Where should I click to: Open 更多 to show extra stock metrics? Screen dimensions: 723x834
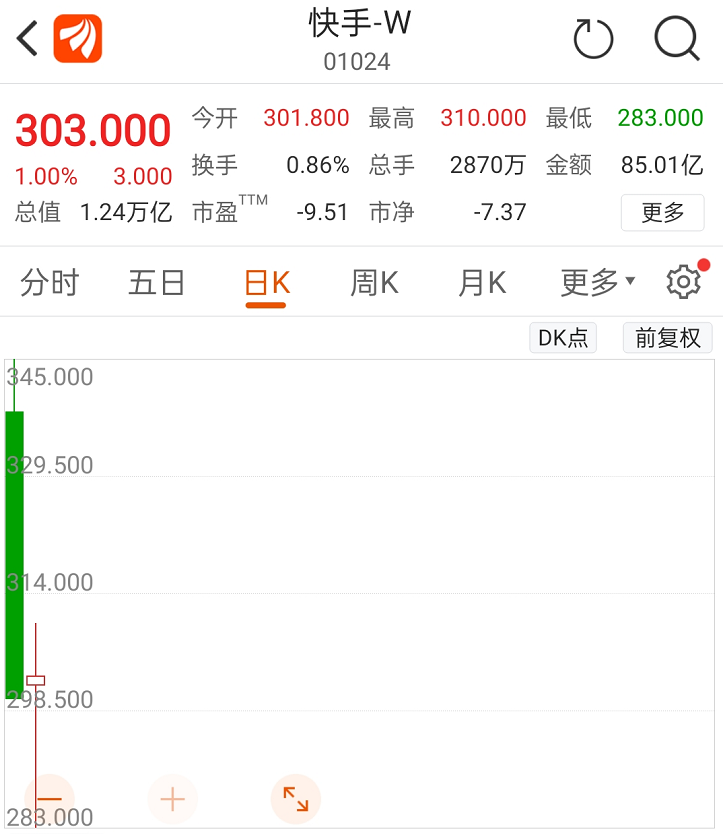coord(662,213)
